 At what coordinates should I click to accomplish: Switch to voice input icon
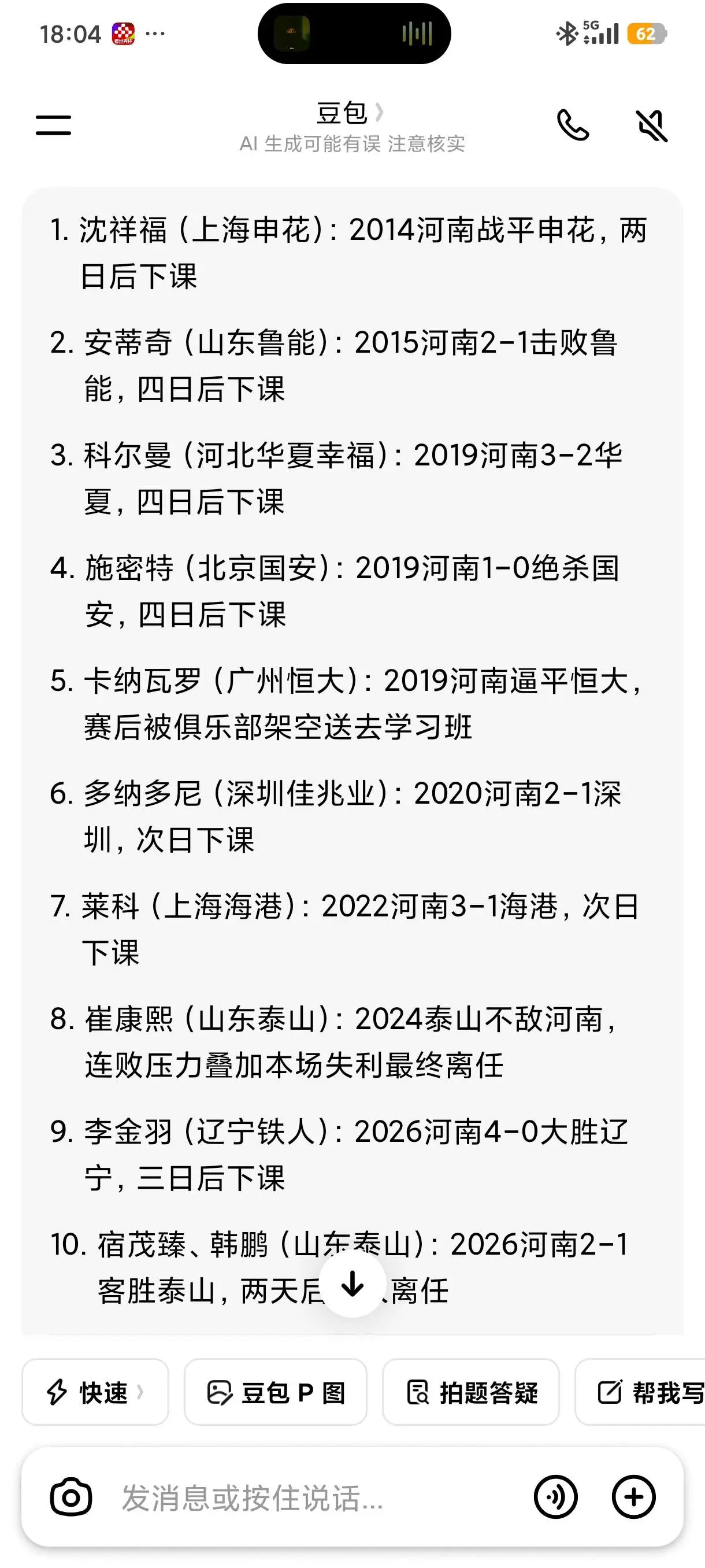pyautogui.click(x=555, y=1497)
